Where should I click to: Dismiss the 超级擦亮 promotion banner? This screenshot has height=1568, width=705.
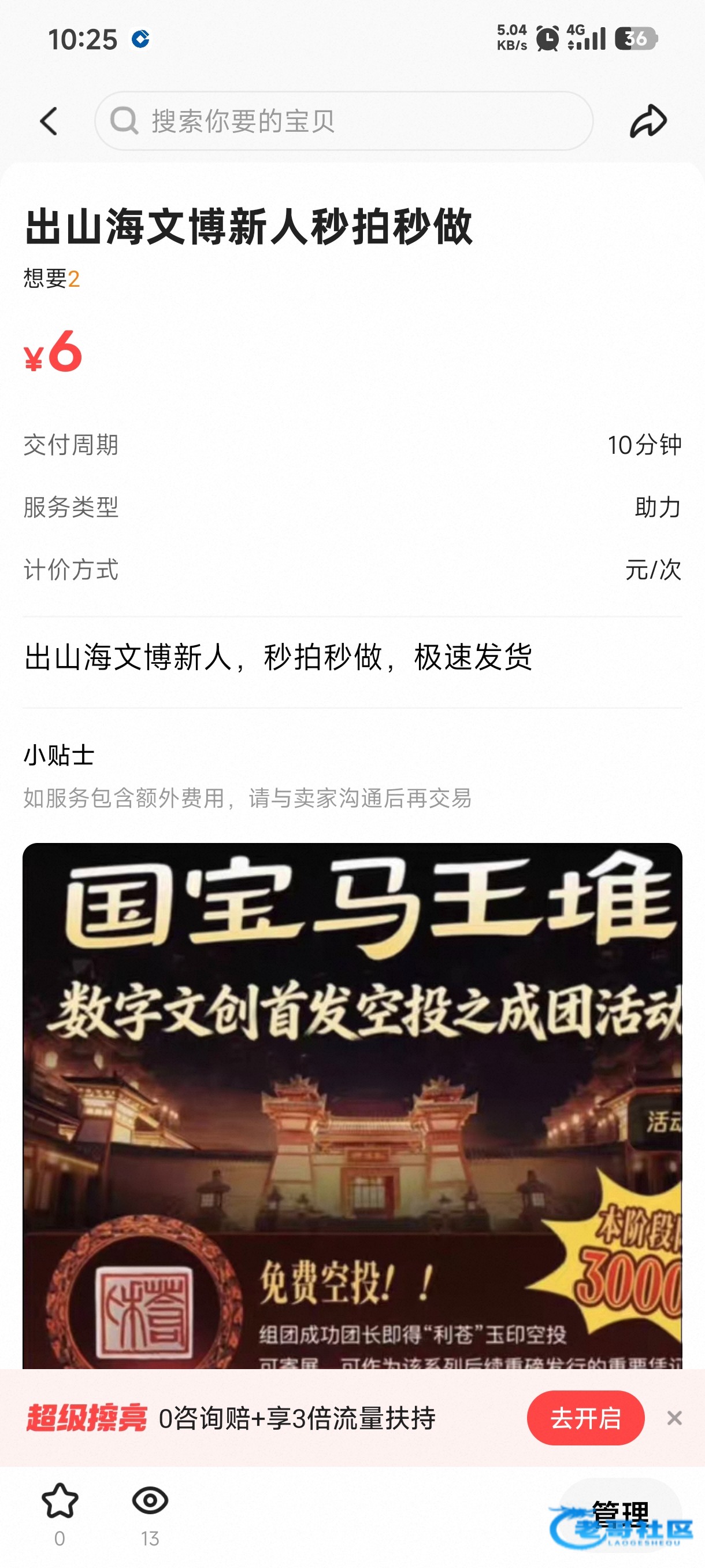pyautogui.click(x=674, y=1418)
